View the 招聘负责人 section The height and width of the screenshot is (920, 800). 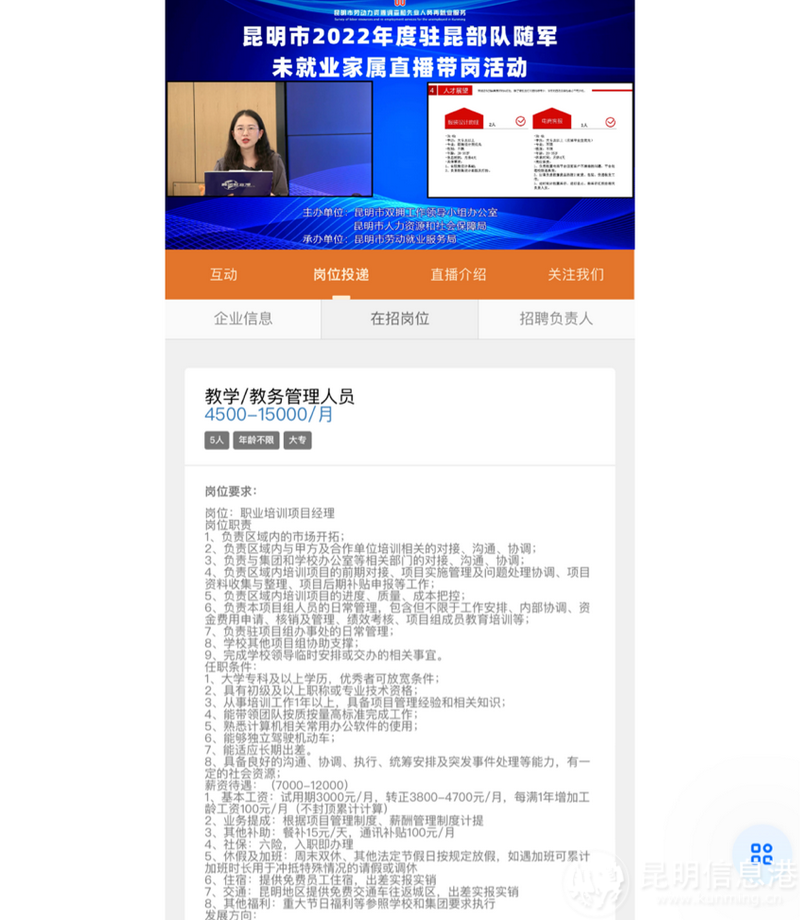click(556, 319)
